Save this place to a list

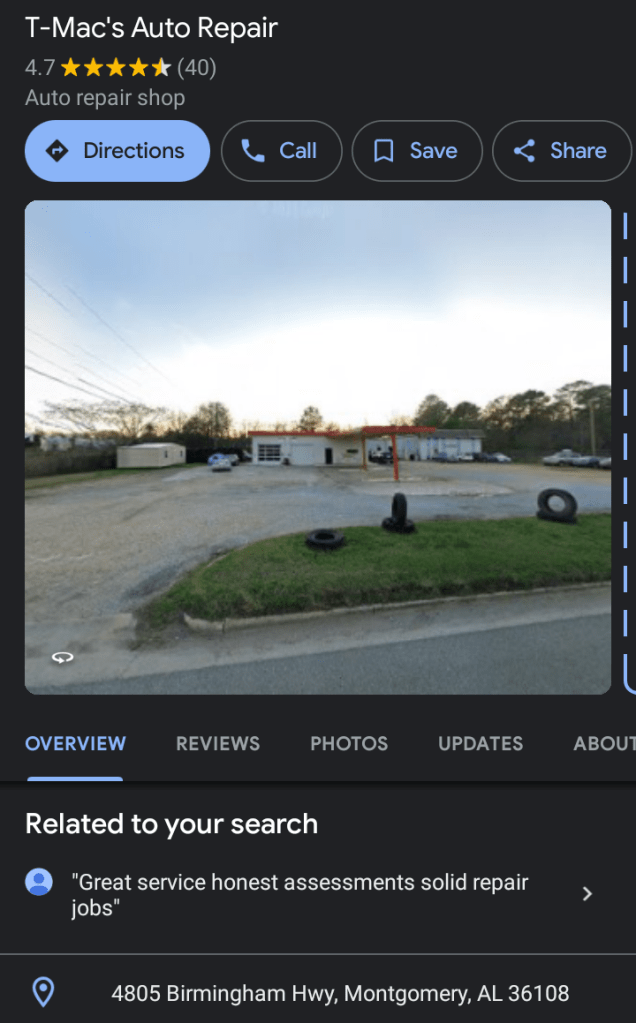coord(416,151)
